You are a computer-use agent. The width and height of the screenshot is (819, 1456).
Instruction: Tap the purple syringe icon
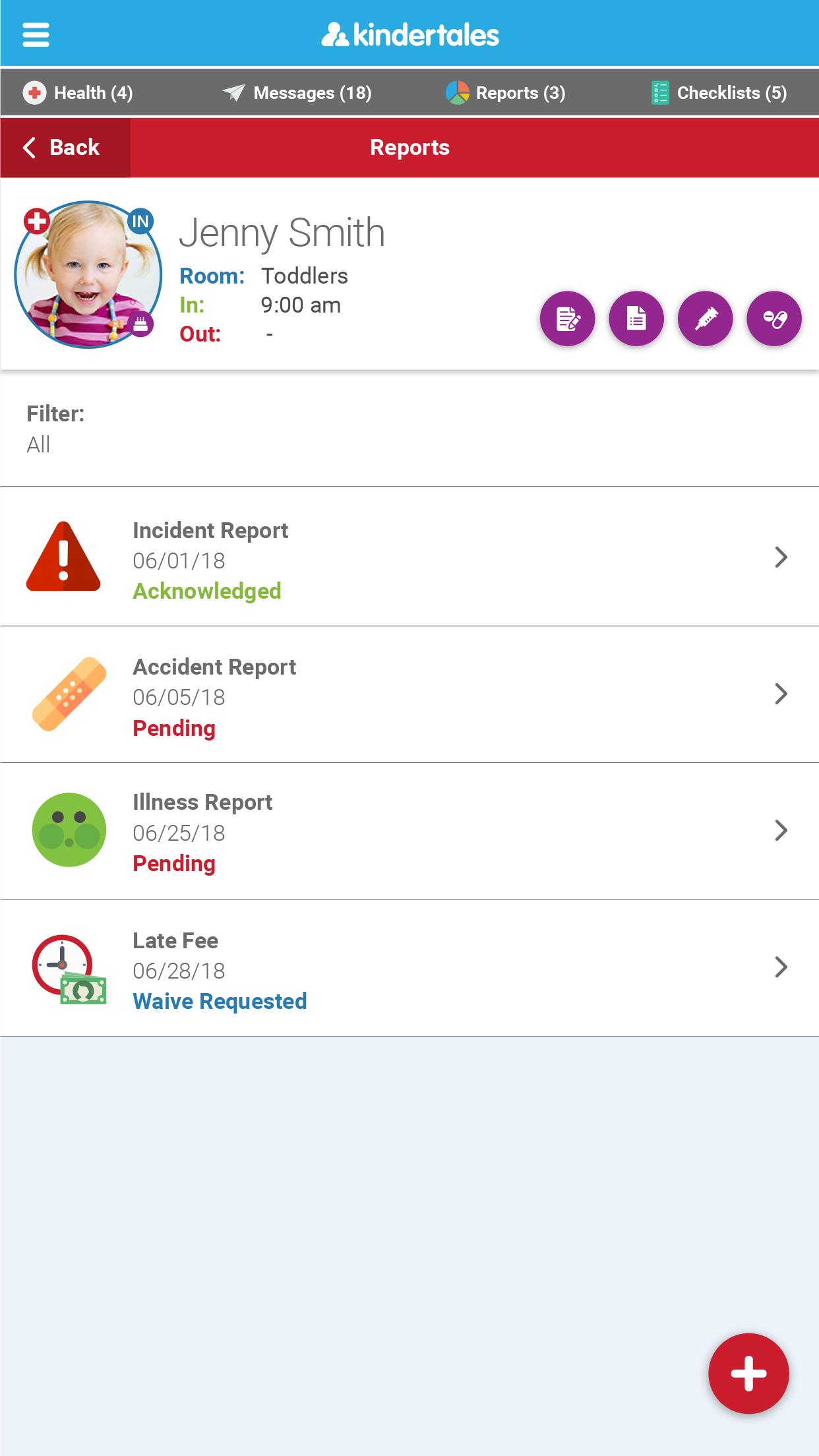pyautogui.click(x=705, y=319)
